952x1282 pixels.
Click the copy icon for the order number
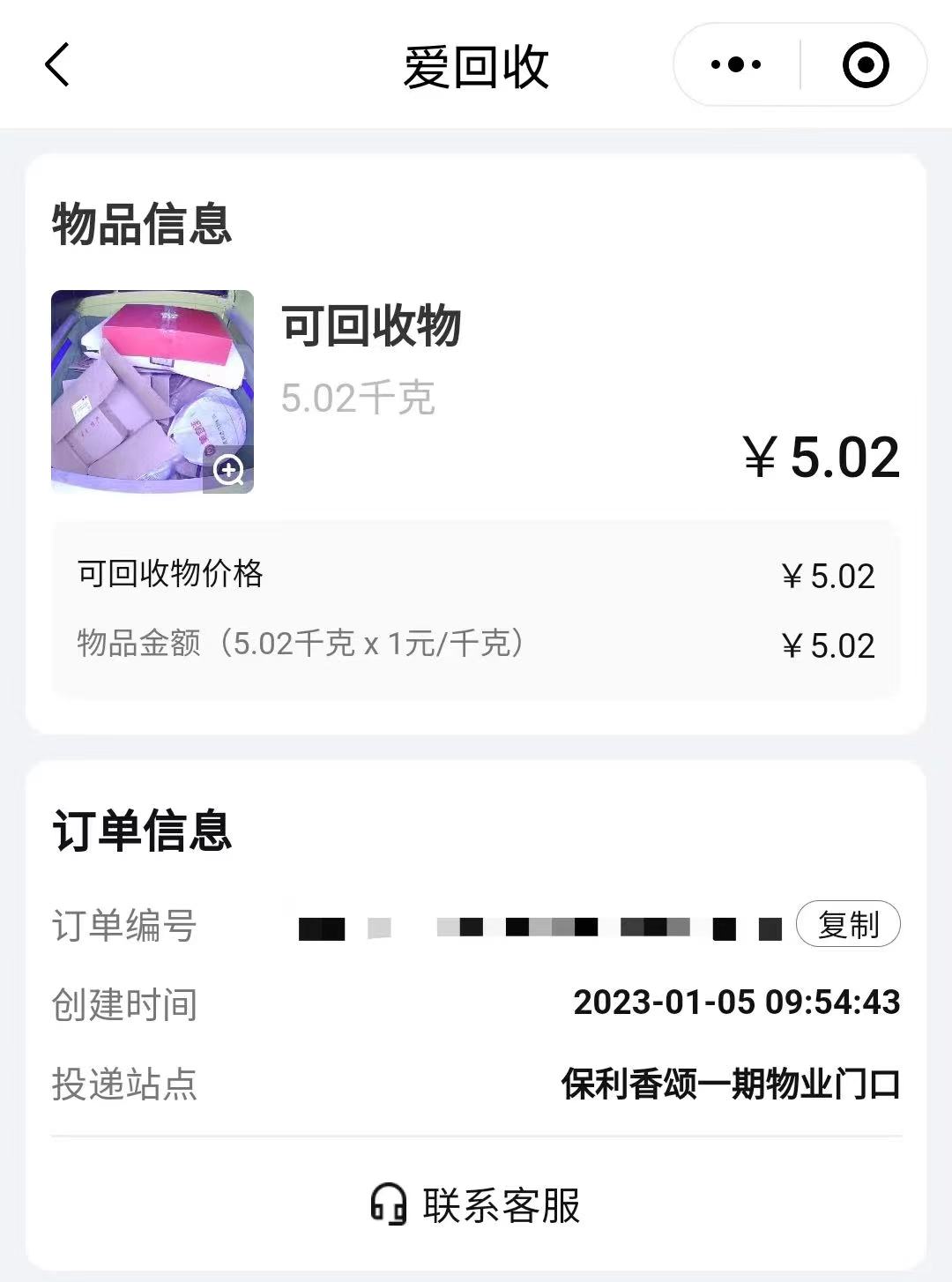(849, 926)
